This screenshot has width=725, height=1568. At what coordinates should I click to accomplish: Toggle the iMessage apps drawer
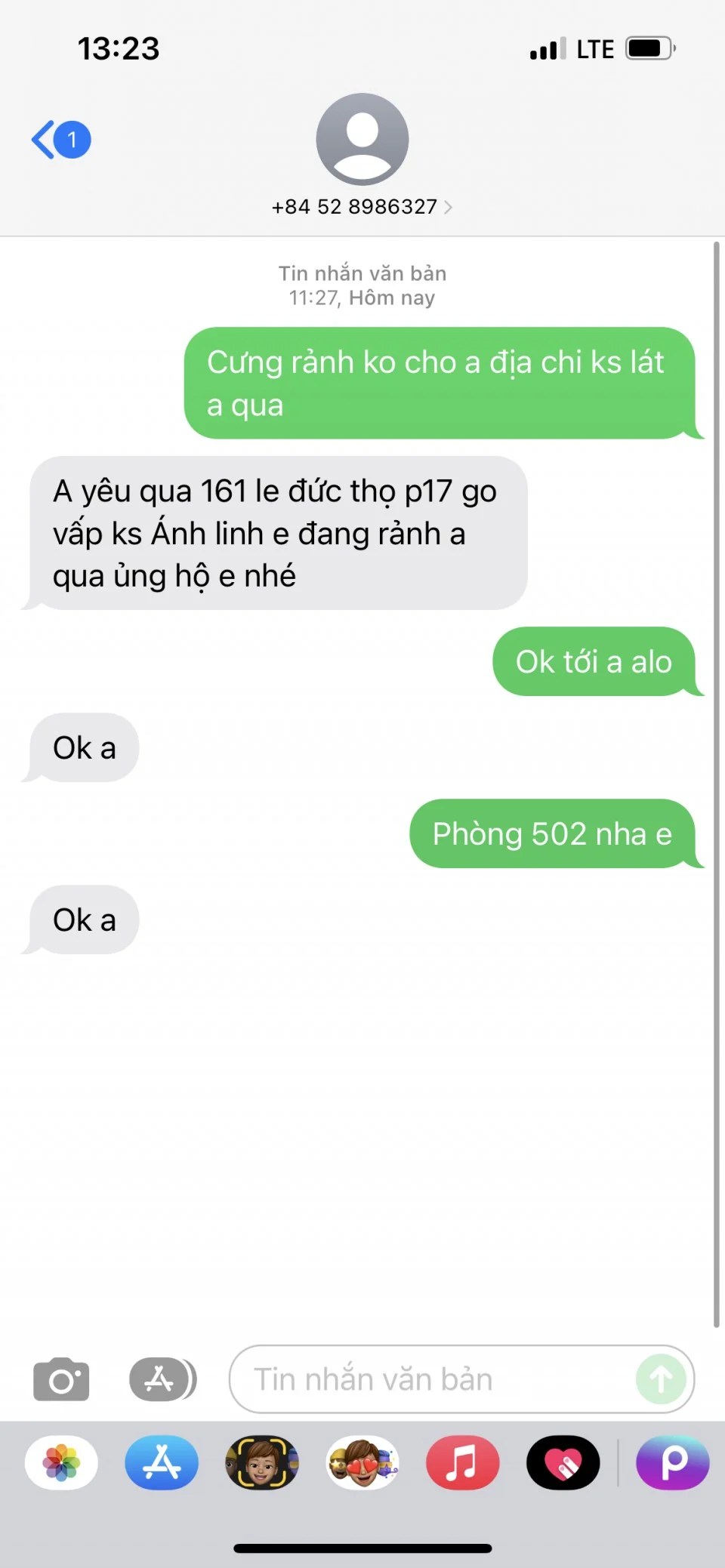[x=162, y=1379]
